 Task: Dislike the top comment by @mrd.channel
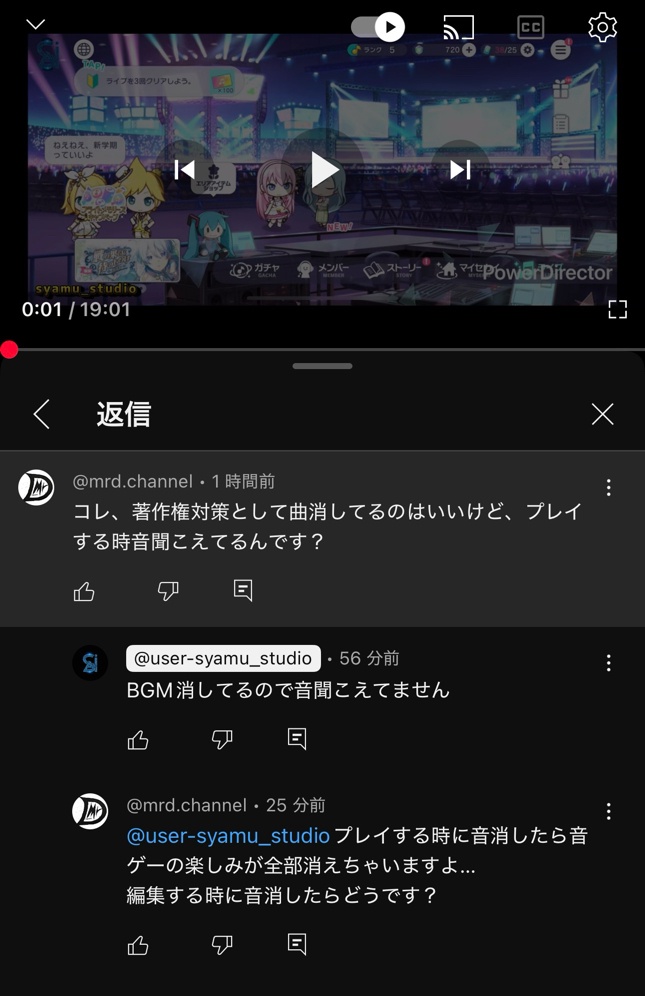tap(168, 591)
